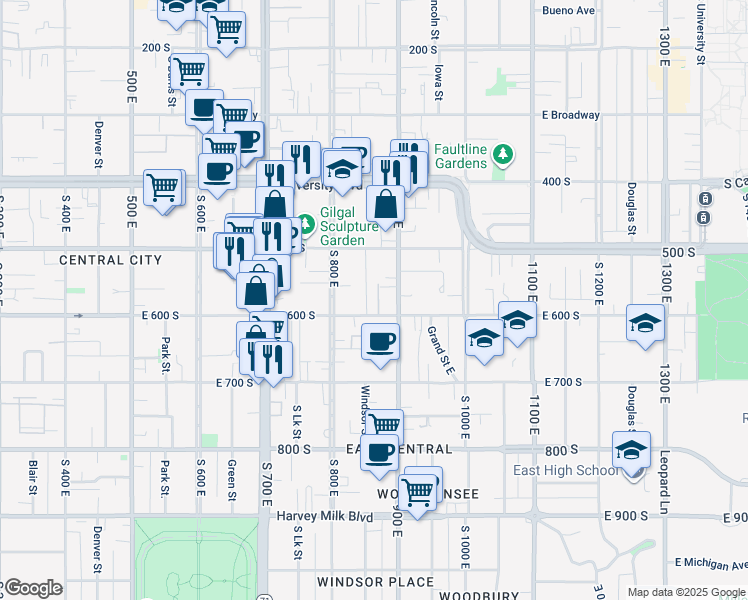Screen dimensions: 748x600
Task: Select the shopping bag marker above 500 S
Action: (385, 205)
